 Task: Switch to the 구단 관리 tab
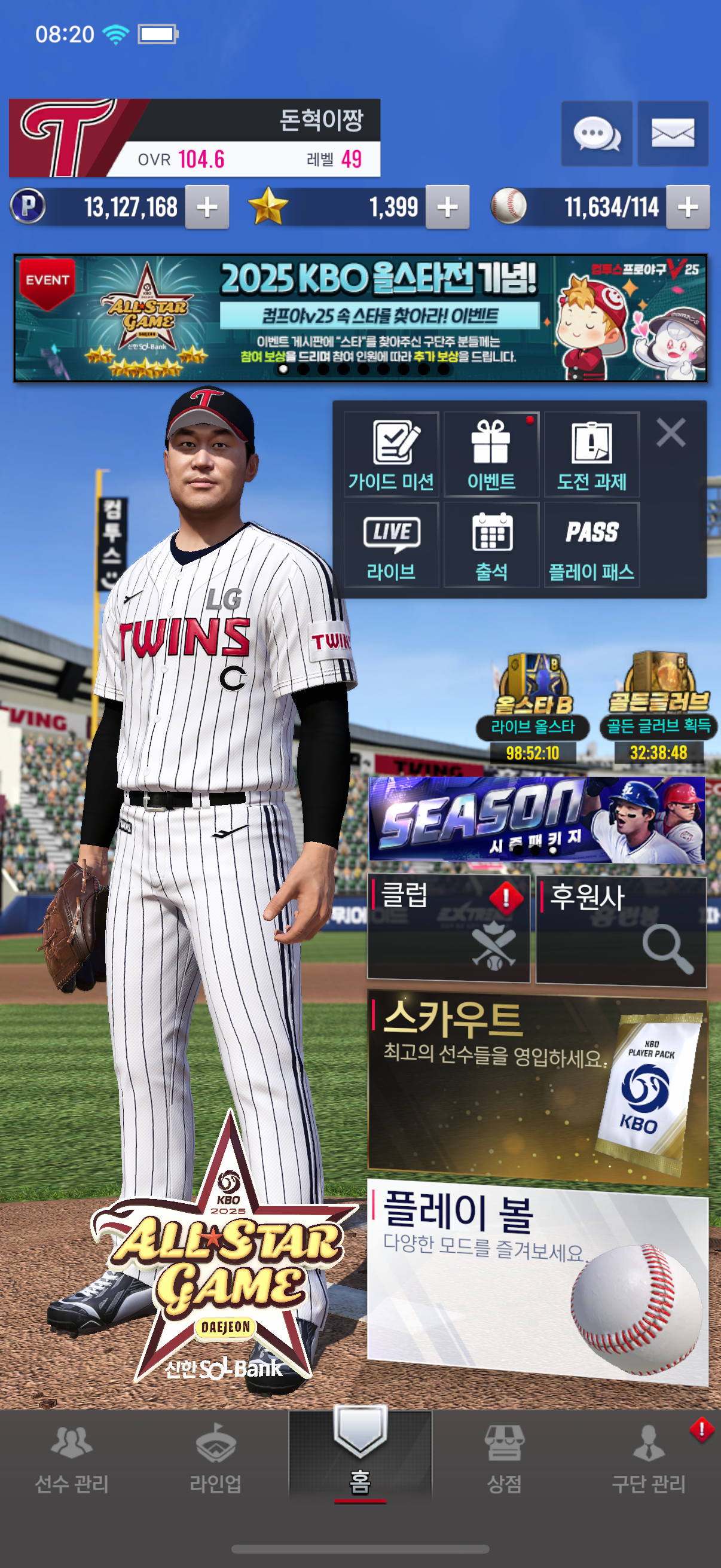[648, 1460]
